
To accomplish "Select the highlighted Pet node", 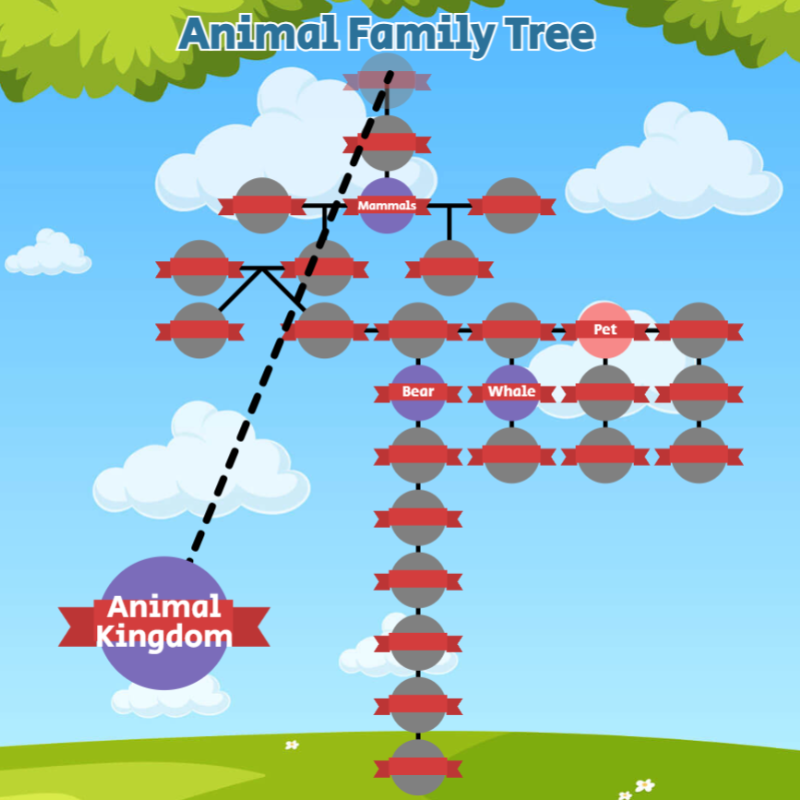I will (x=605, y=330).
